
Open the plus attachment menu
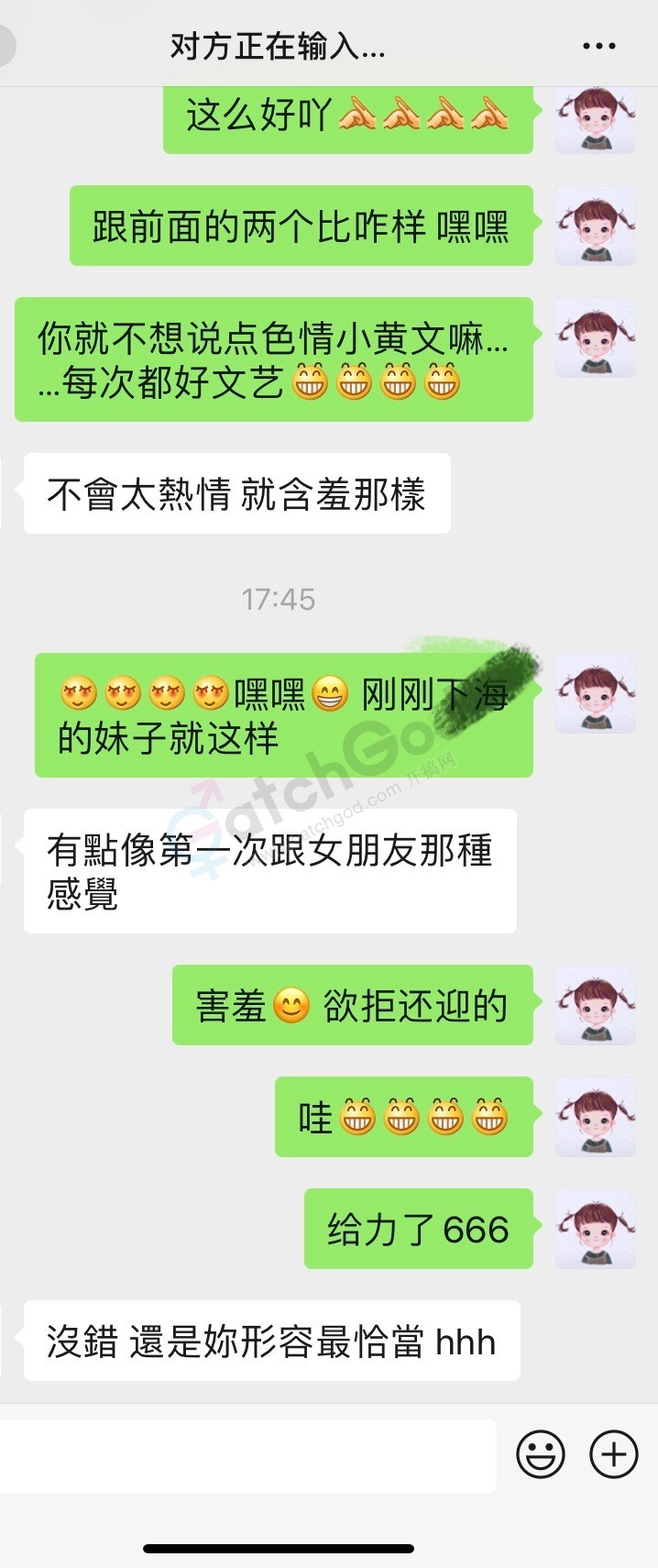click(x=613, y=1454)
